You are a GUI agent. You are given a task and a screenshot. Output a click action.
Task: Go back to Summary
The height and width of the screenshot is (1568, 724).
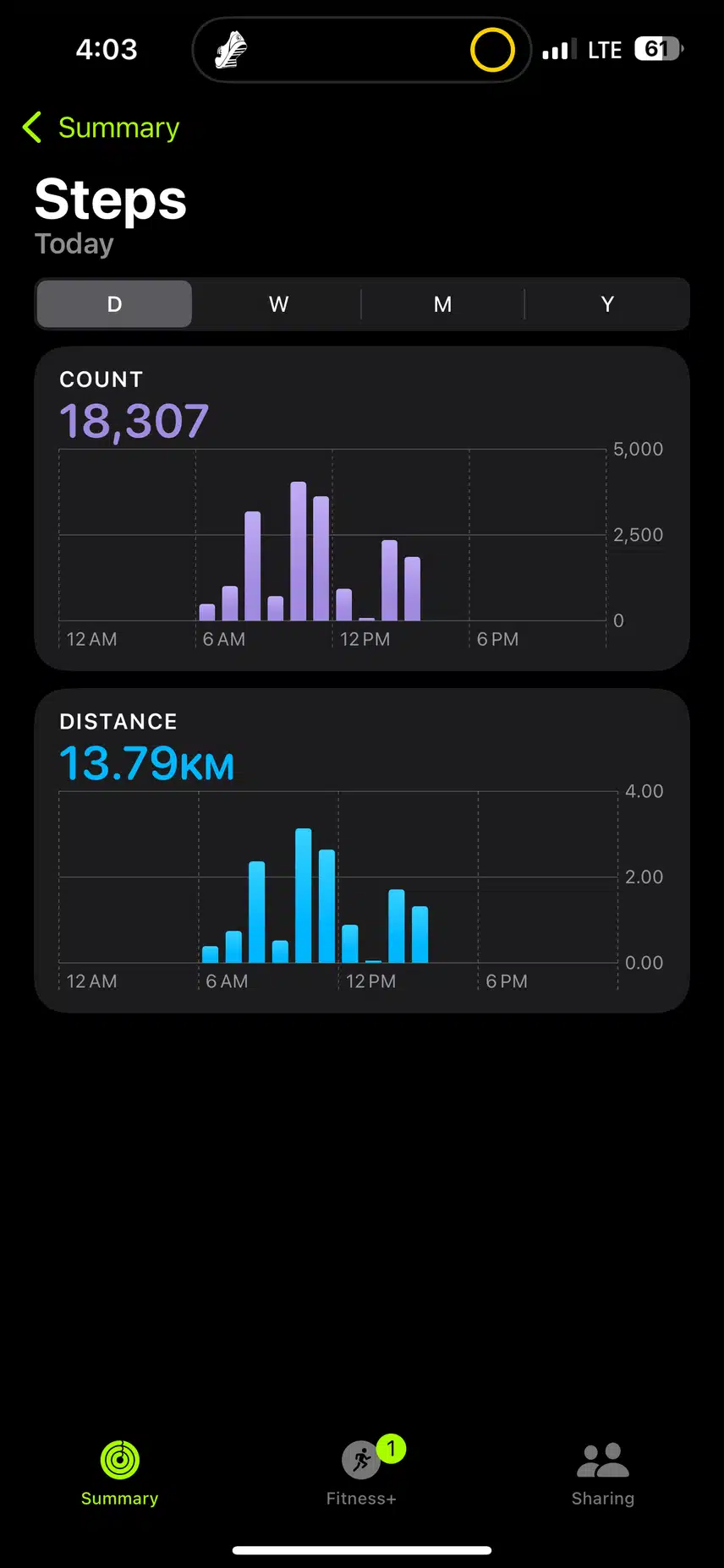point(101,128)
